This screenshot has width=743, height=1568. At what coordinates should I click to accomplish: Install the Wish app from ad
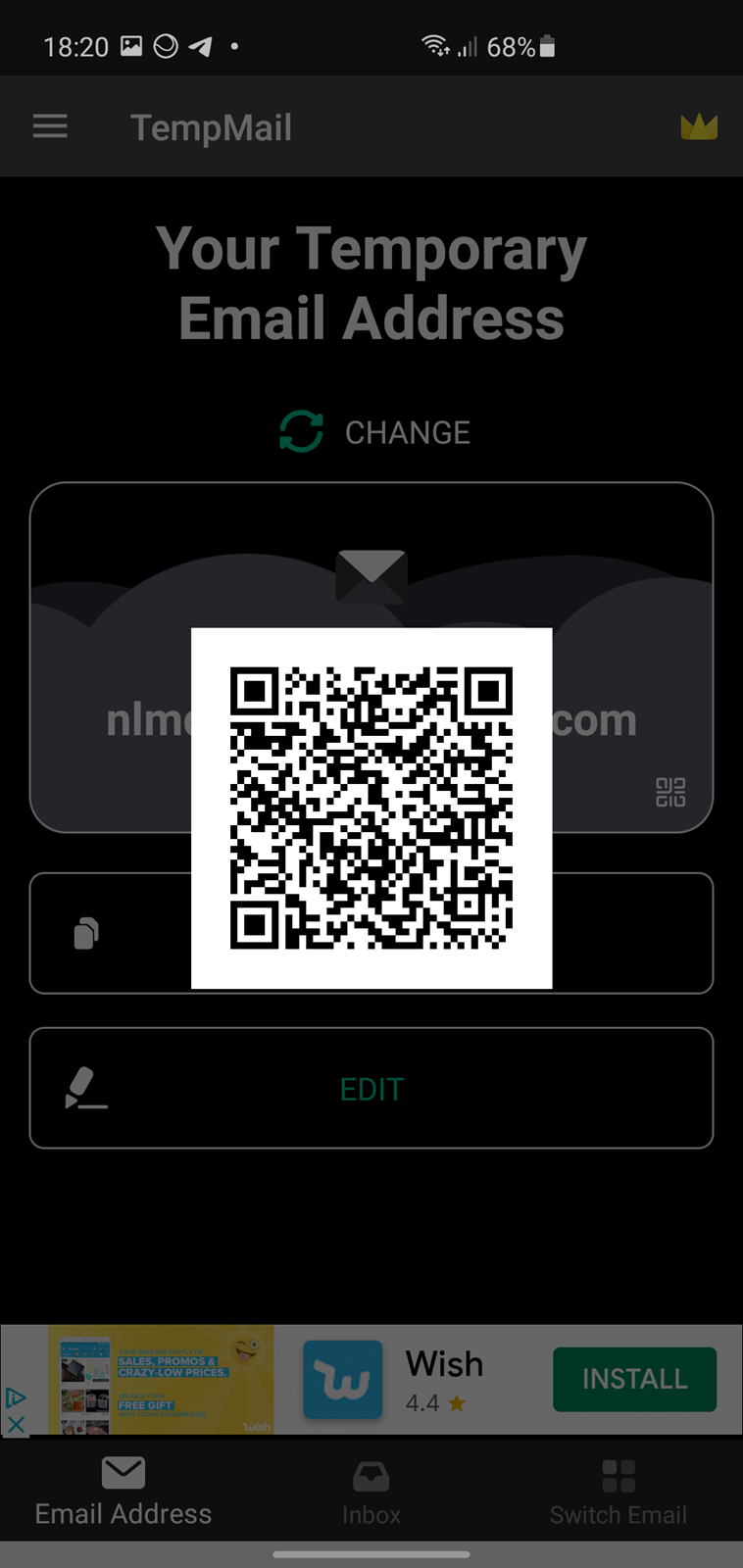click(634, 1379)
